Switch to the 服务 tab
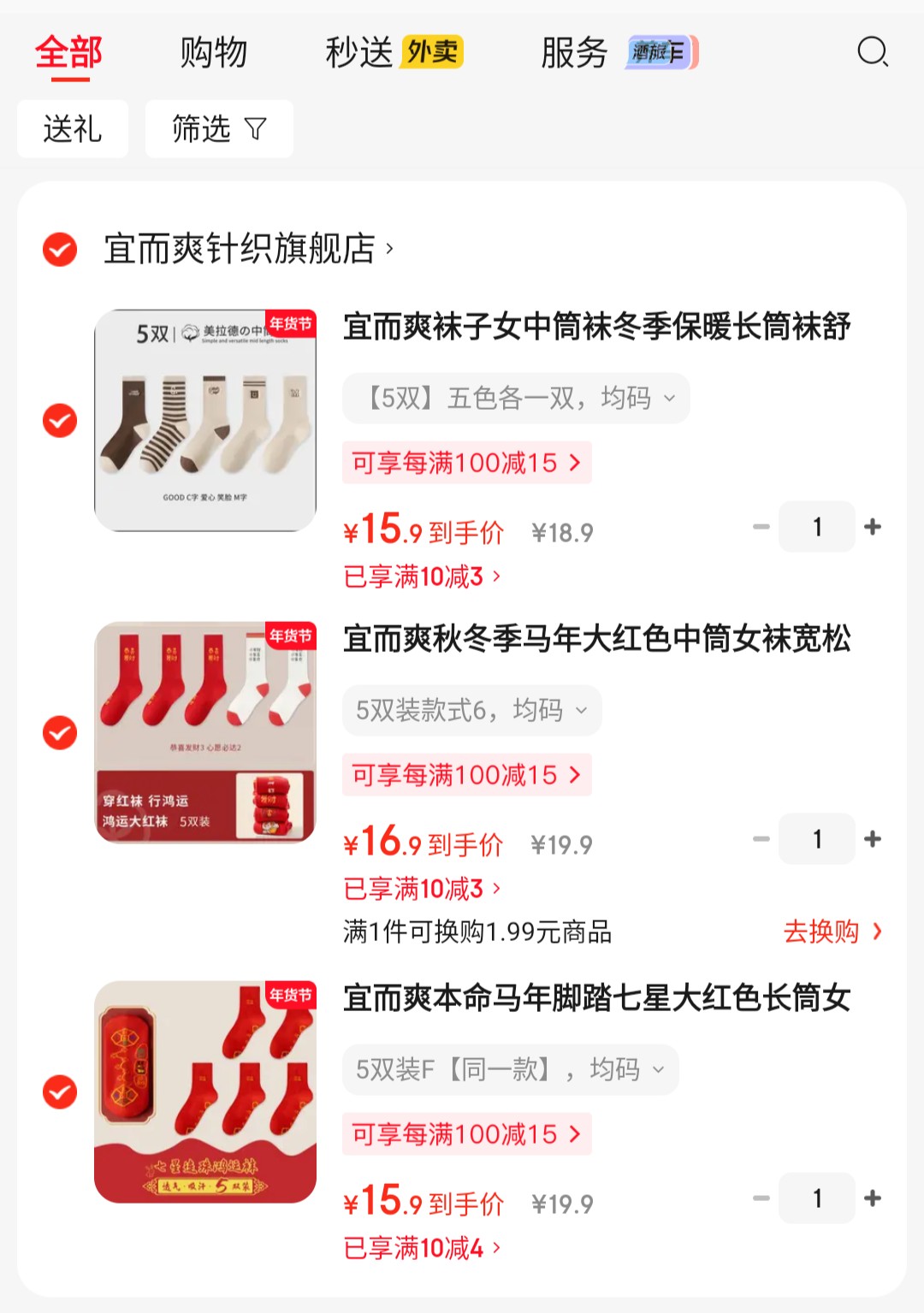Screen dimensions: 924x1313 [574, 52]
